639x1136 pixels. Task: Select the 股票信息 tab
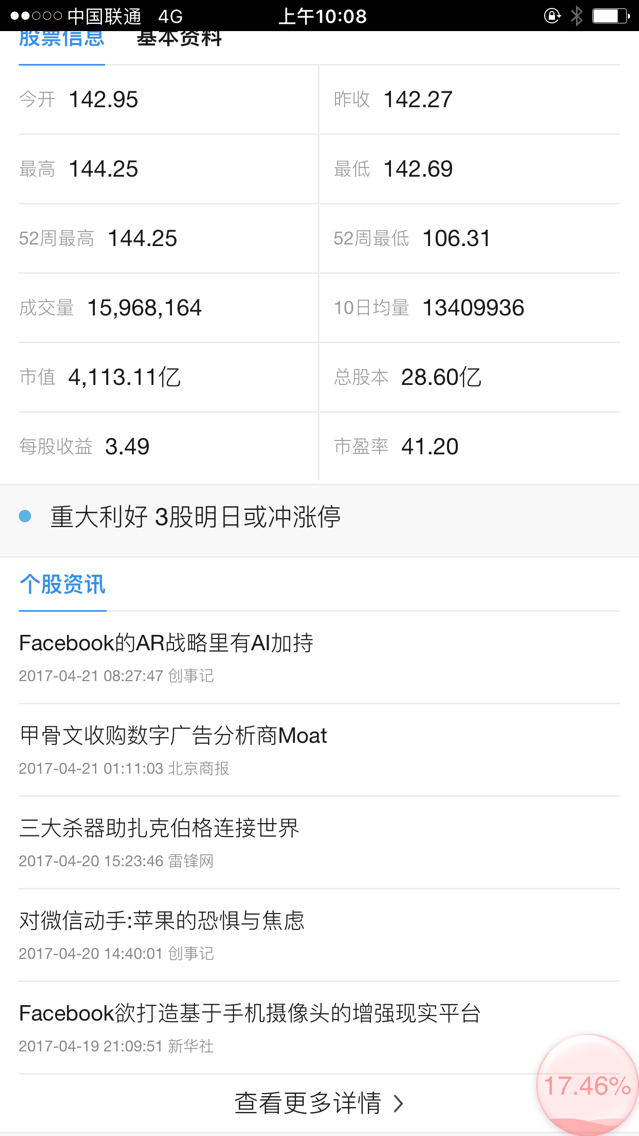pyautogui.click(x=61, y=41)
